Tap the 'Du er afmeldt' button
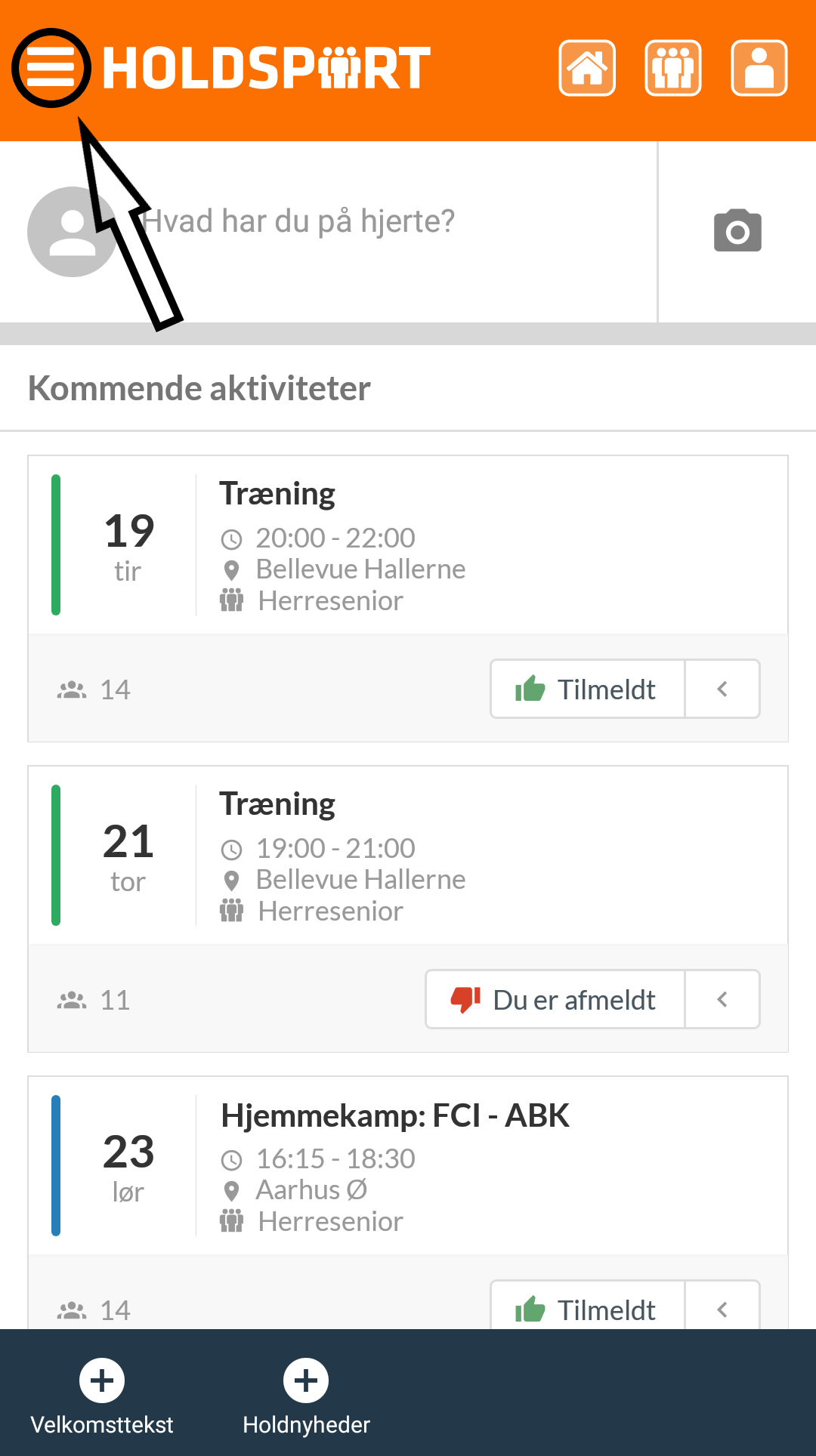 click(x=555, y=999)
